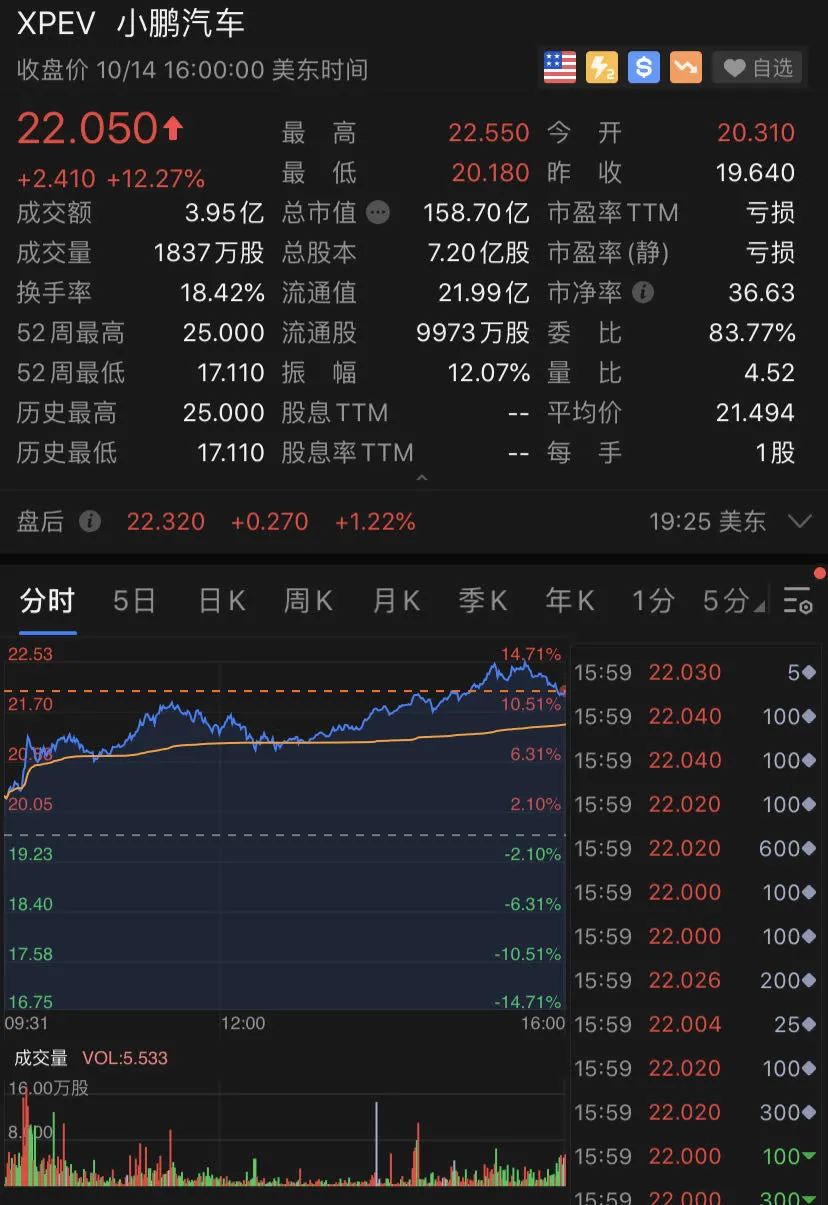Tap info icon next to 盘后
This screenshot has height=1205, width=828.
point(90,521)
